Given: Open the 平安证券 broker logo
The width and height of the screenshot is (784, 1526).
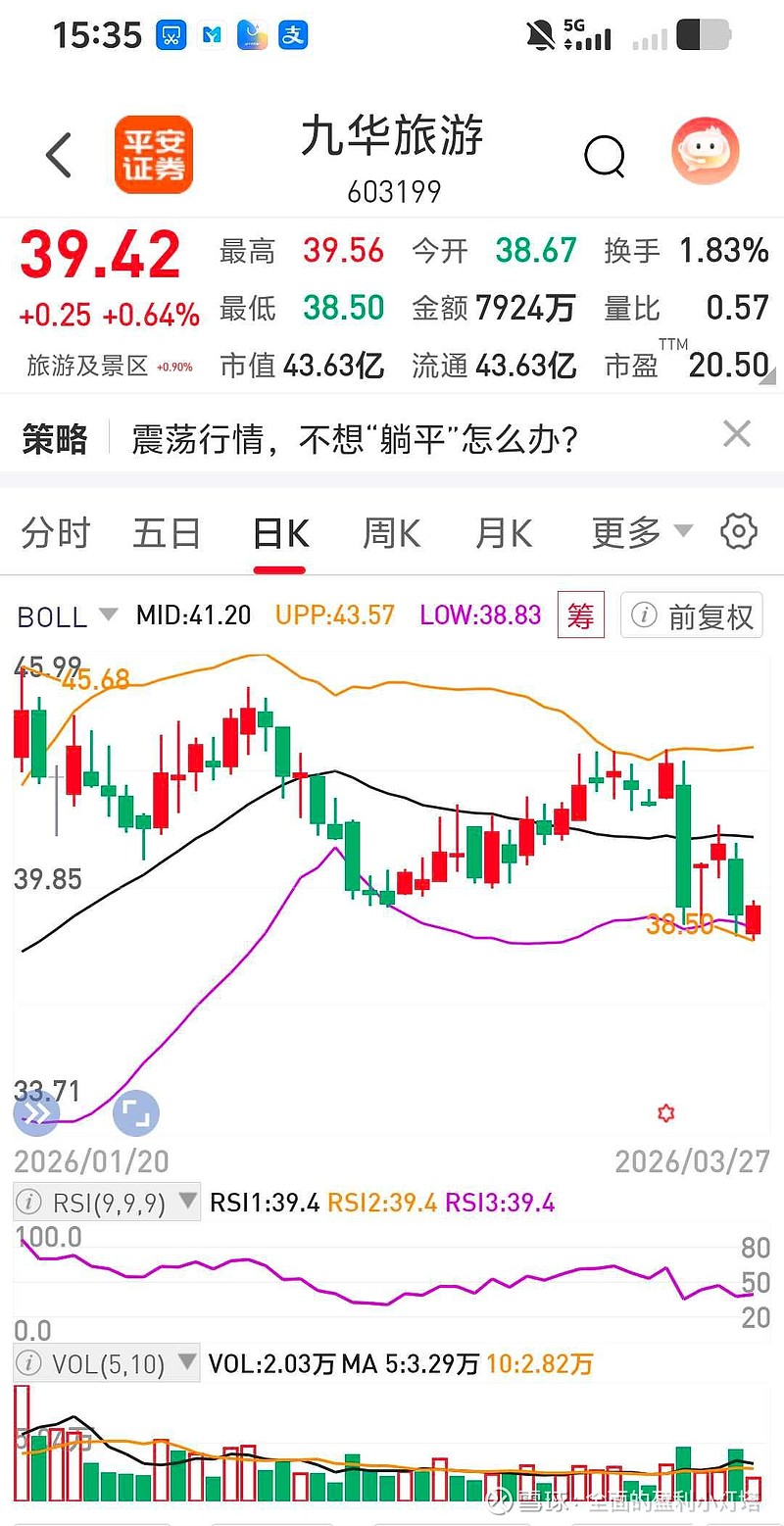Looking at the screenshot, I should (153, 155).
